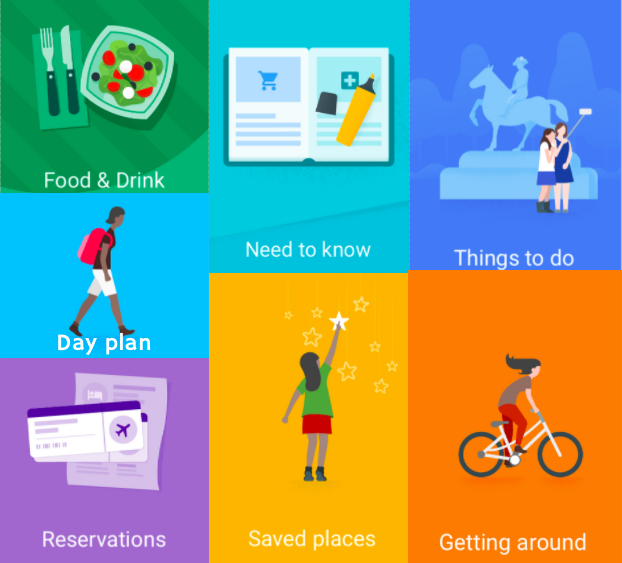Open the Saved places tile
This screenshot has width=622, height=563.
pos(308,417)
